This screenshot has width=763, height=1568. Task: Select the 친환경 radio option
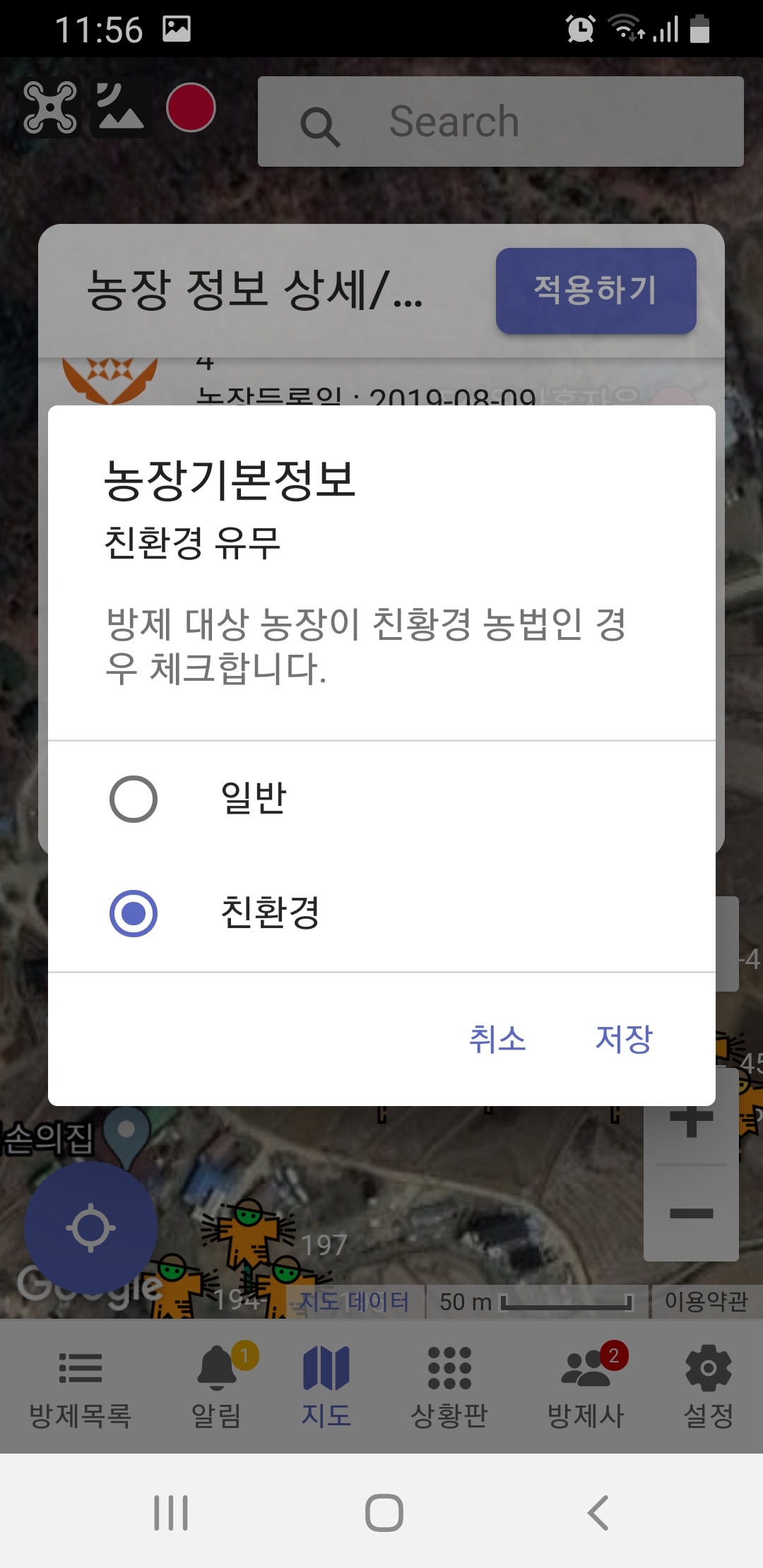coord(381,913)
